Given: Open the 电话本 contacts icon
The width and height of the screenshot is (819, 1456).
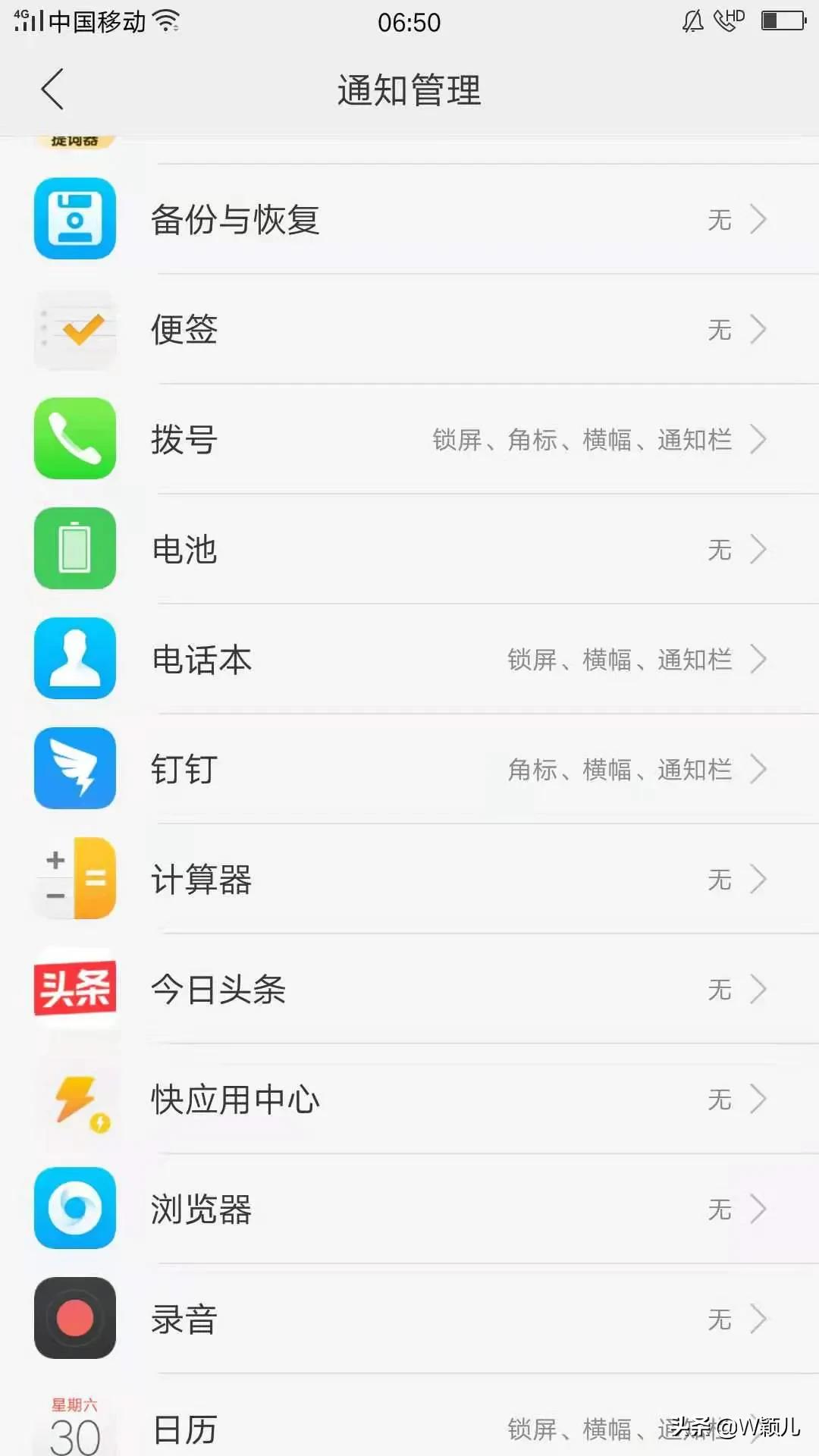Looking at the screenshot, I should [74, 659].
